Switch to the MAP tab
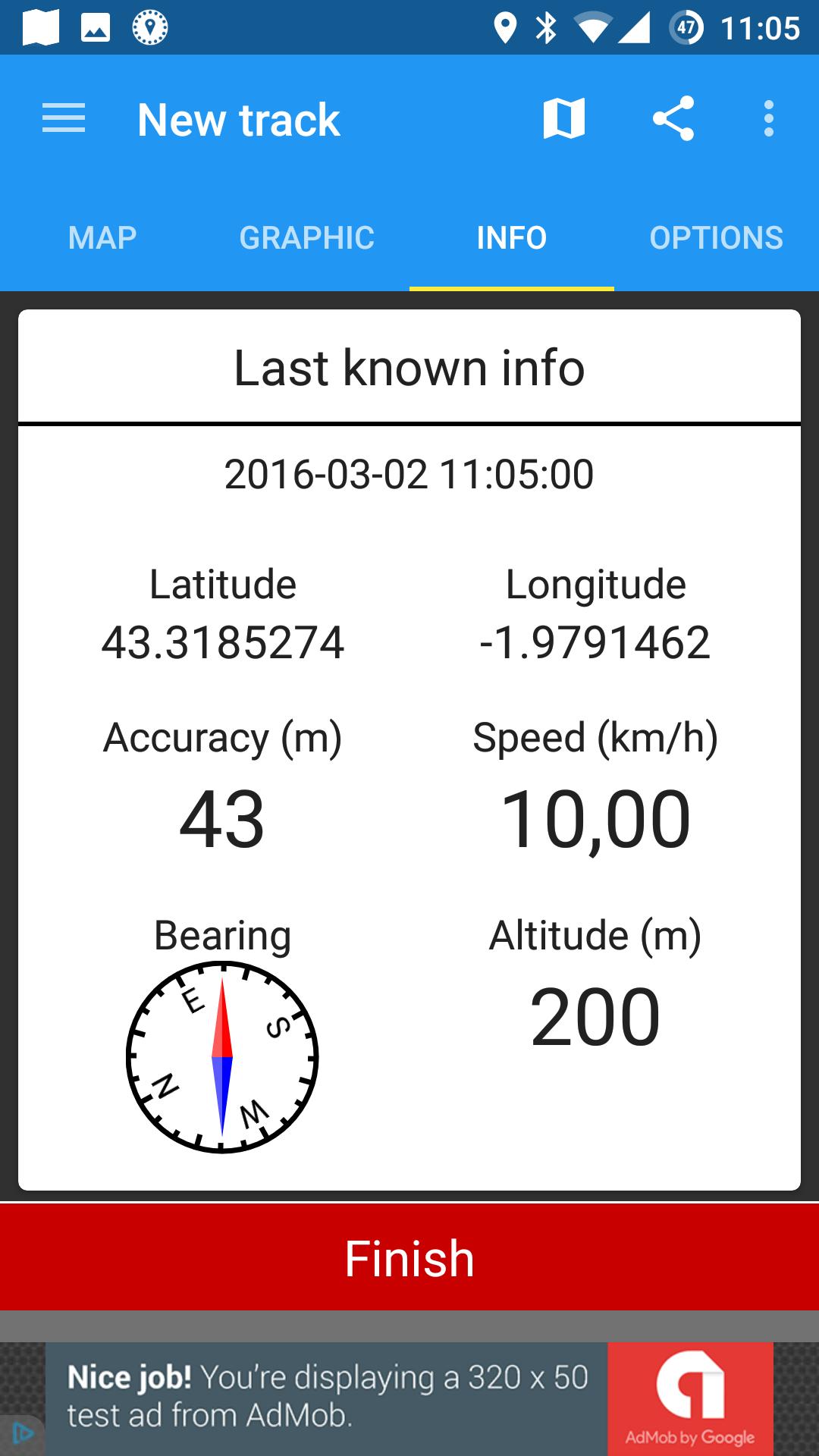The height and width of the screenshot is (1456, 819). pos(102,237)
